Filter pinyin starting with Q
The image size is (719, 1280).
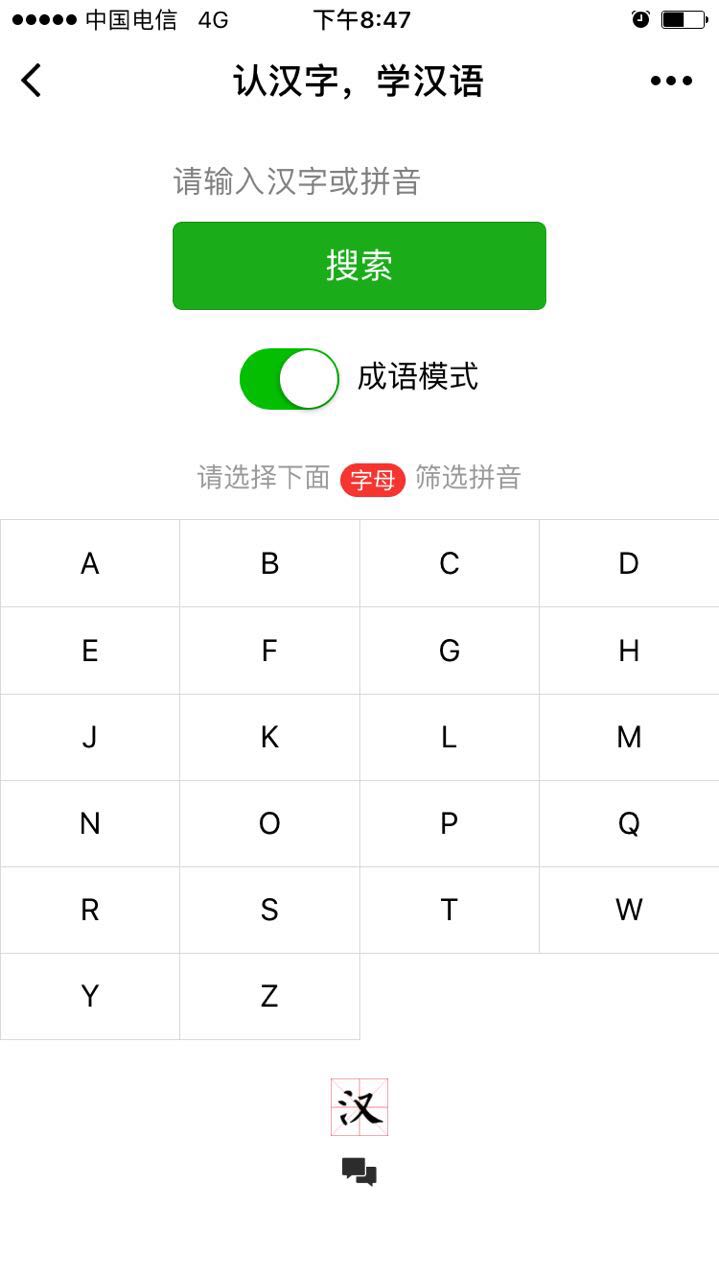pyautogui.click(x=628, y=824)
